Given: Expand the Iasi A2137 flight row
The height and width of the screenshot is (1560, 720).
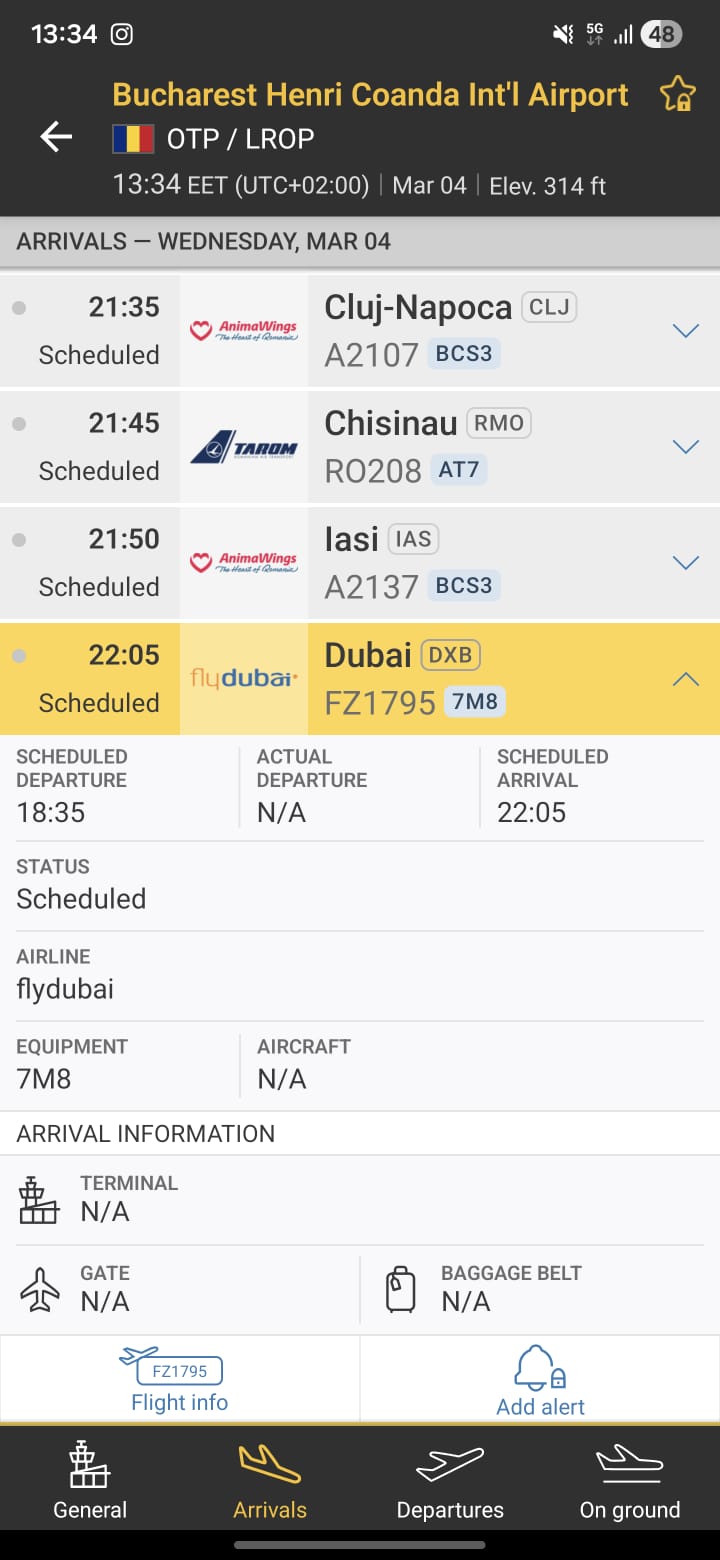Looking at the screenshot, I should point(685,563).
